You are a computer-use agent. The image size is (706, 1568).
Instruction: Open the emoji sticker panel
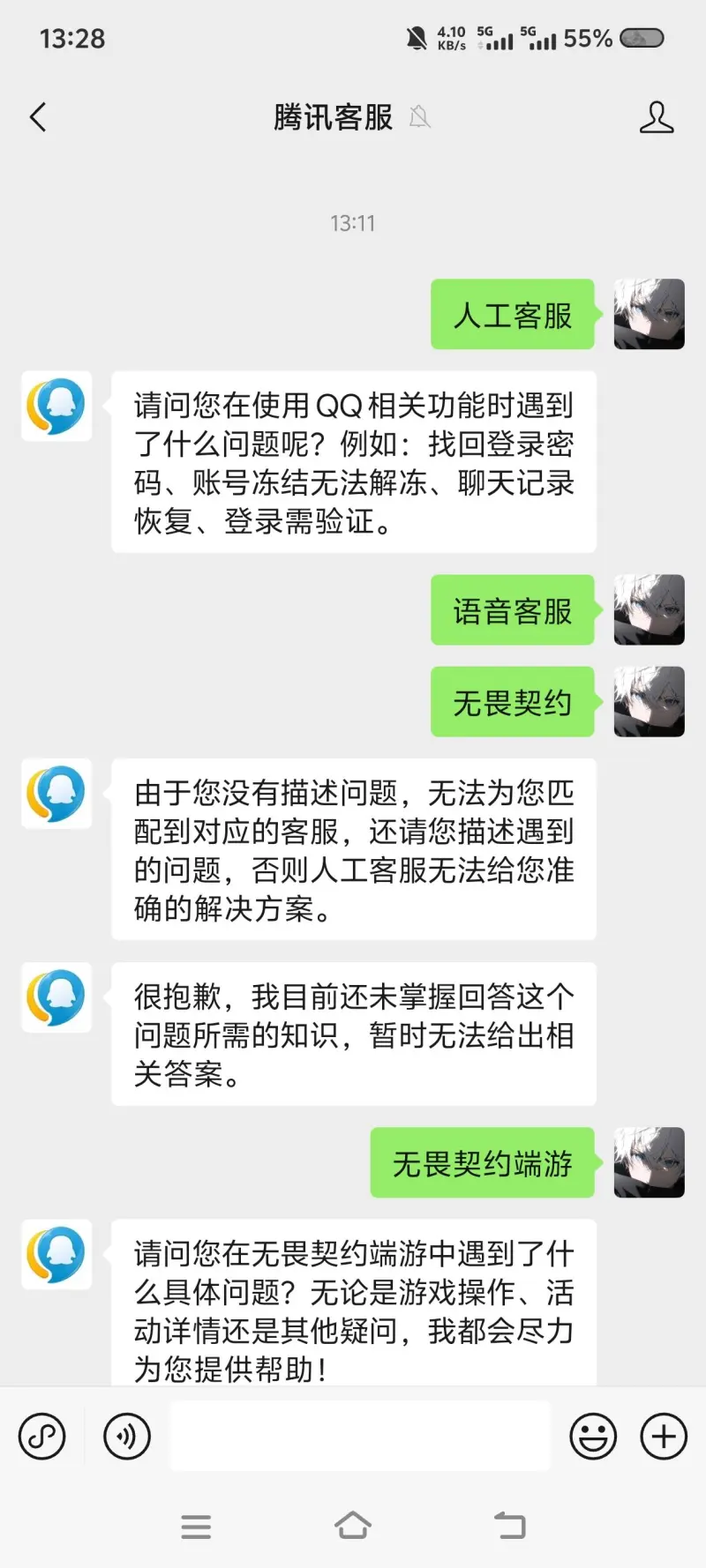click(x=593, y=1437)
